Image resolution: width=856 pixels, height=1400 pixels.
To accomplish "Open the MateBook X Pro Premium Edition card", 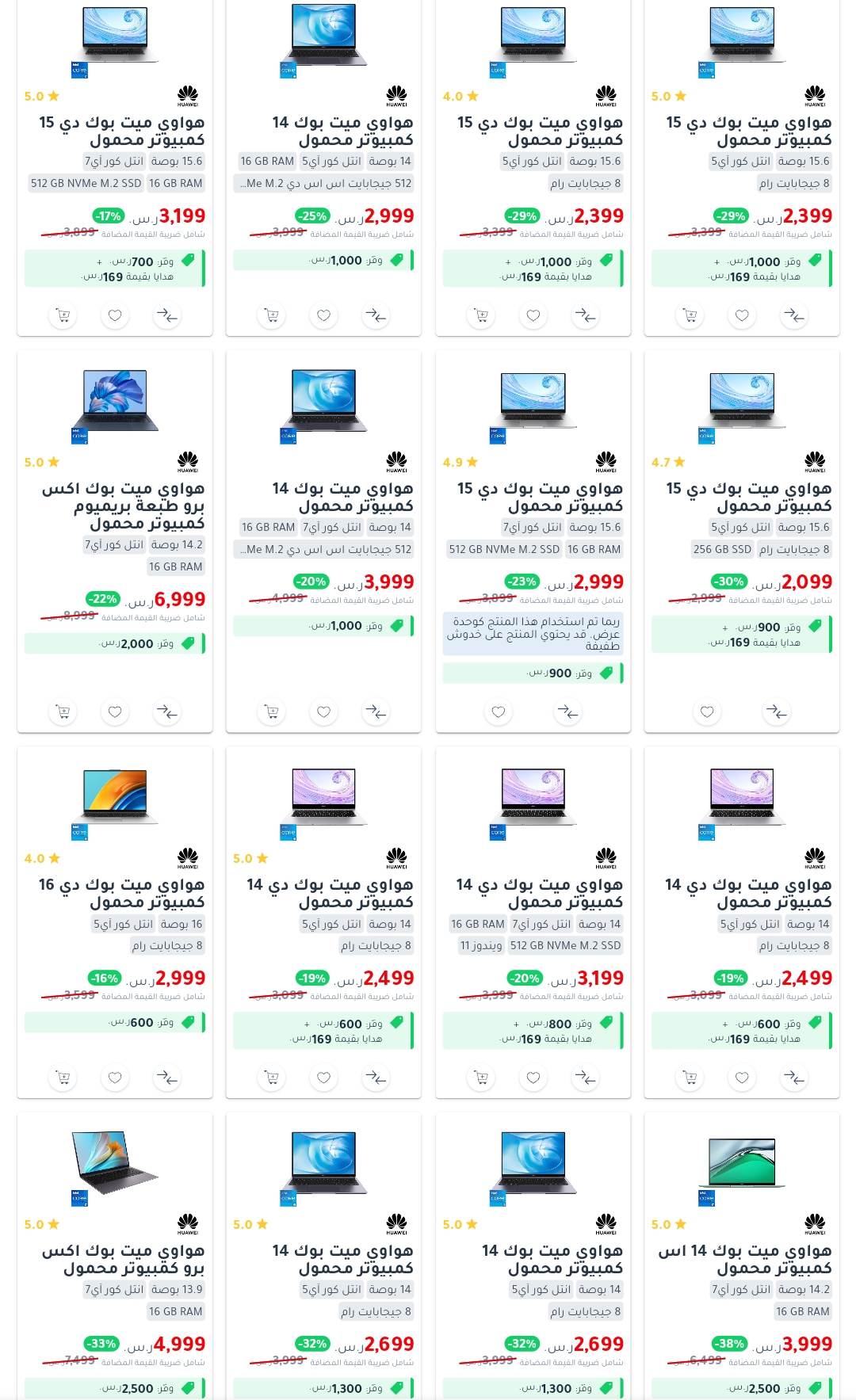I will click(123, 505).
